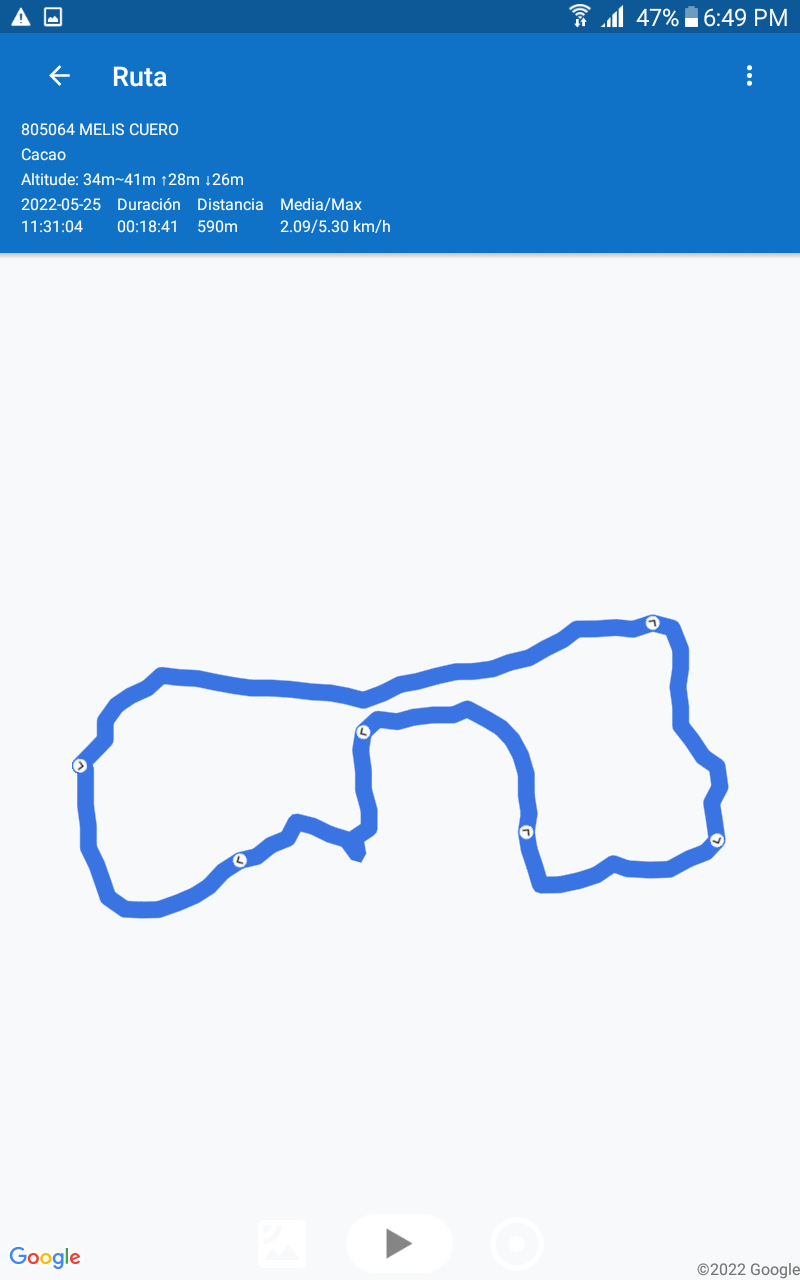Tap the map image layer icon
The width and height of the screenshot is (800, 1280).
(283, 1244)
